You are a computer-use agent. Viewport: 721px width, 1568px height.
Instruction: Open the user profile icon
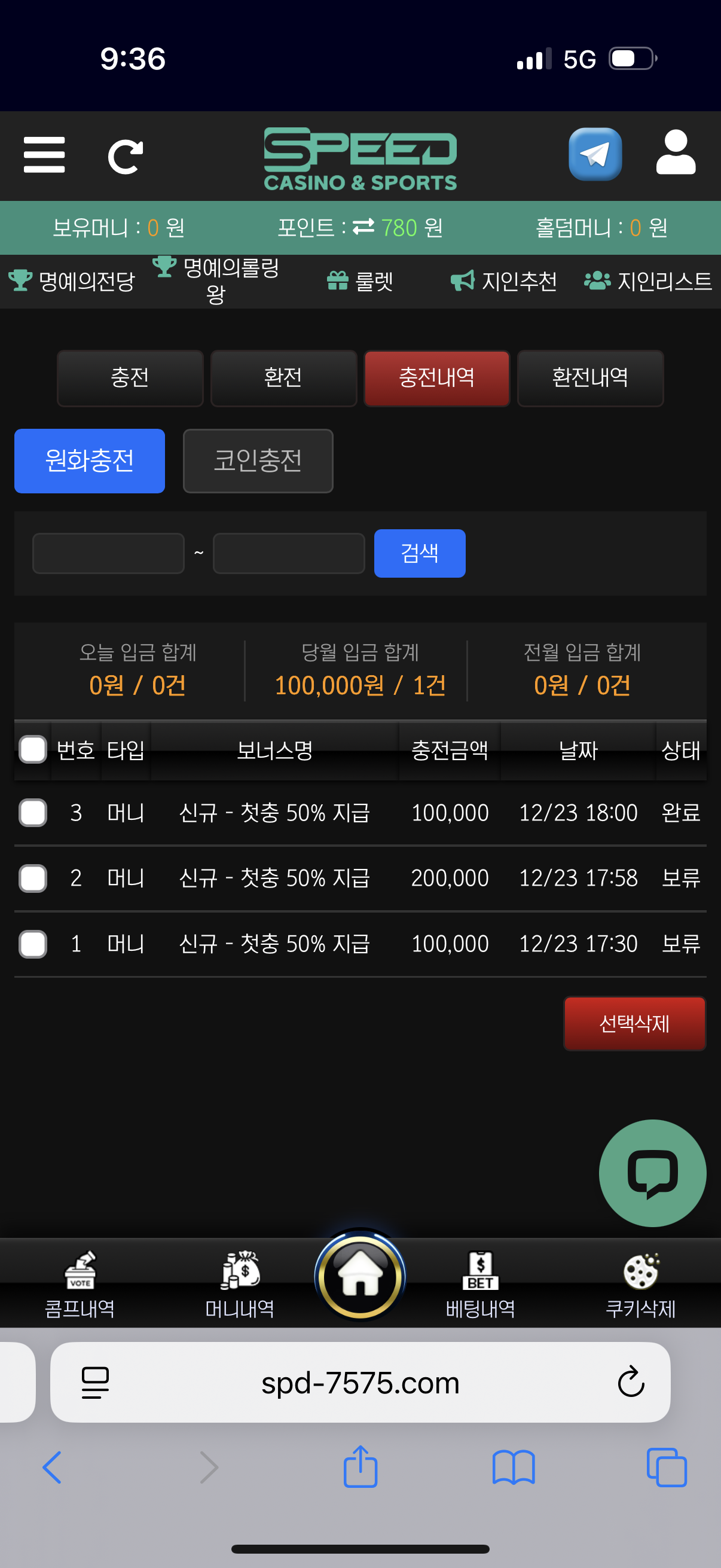pyautogui.click(x=676, y=152)
